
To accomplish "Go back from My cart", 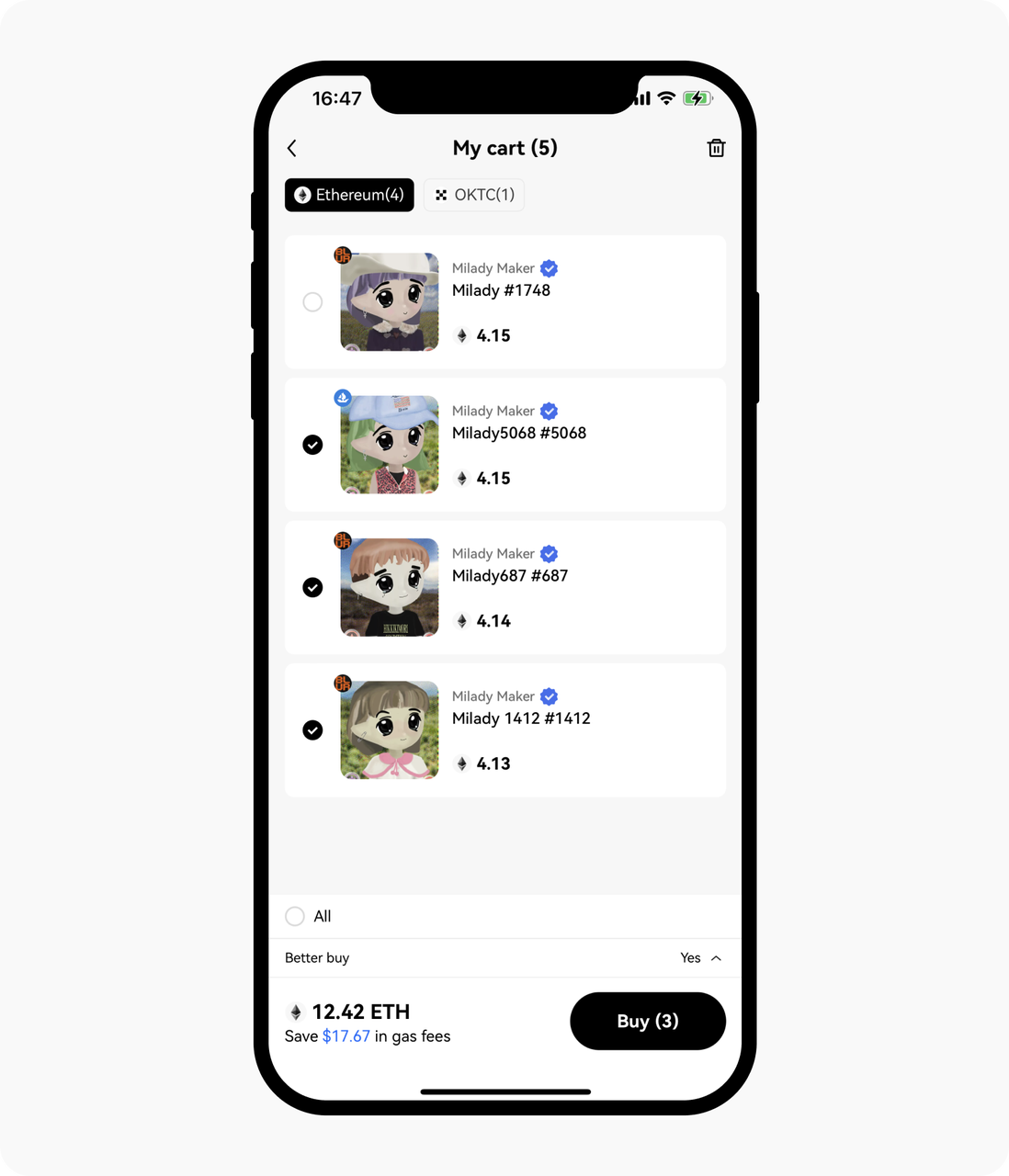I will click(x=292, y=148).
